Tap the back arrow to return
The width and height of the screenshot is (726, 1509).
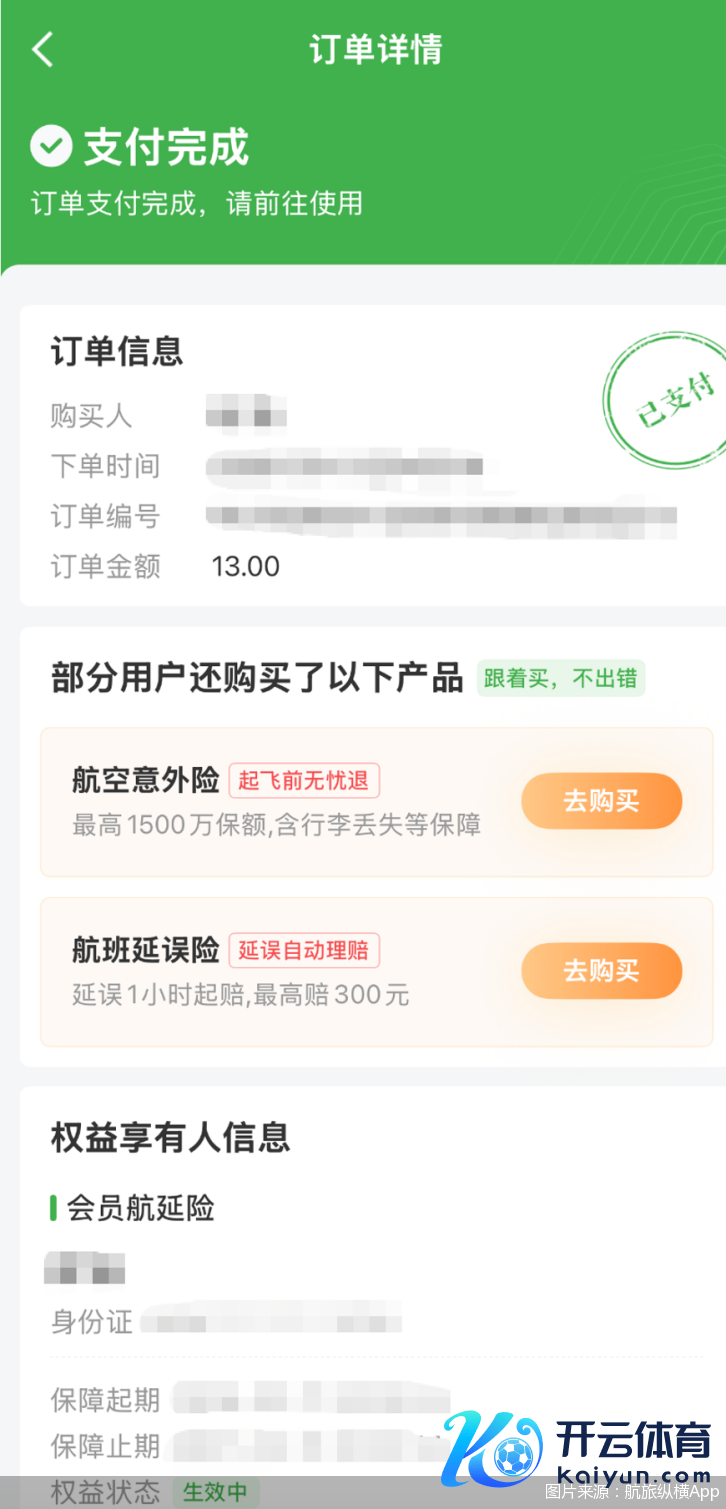click(43, 48)
